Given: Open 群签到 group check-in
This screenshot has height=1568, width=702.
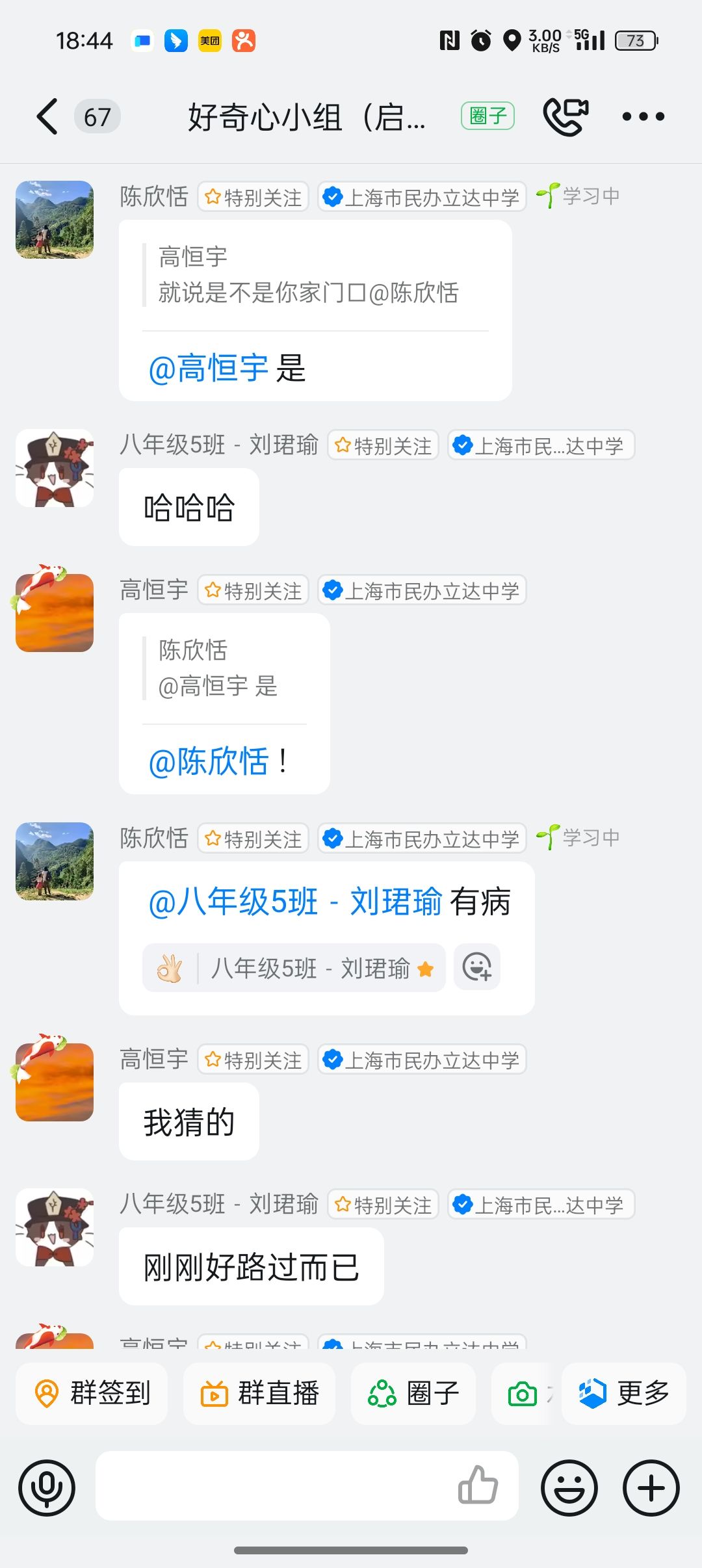Looking at the screenshot, I should pos(92,1394).
